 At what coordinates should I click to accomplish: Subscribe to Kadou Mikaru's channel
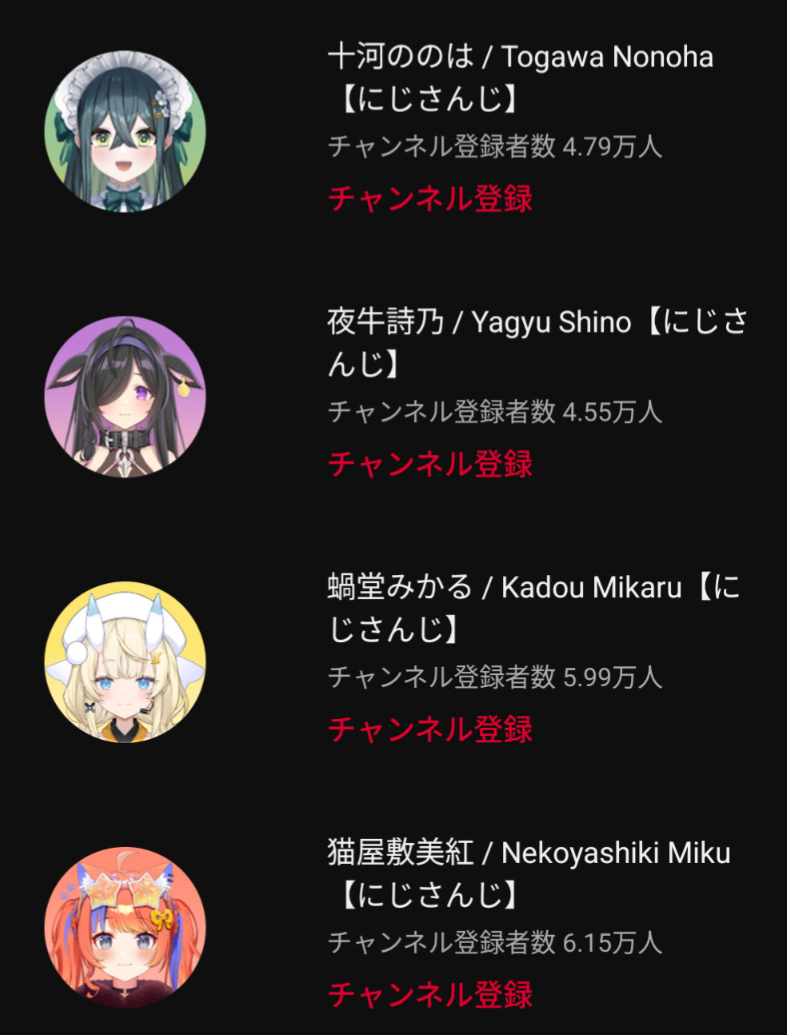coord(430,729)
